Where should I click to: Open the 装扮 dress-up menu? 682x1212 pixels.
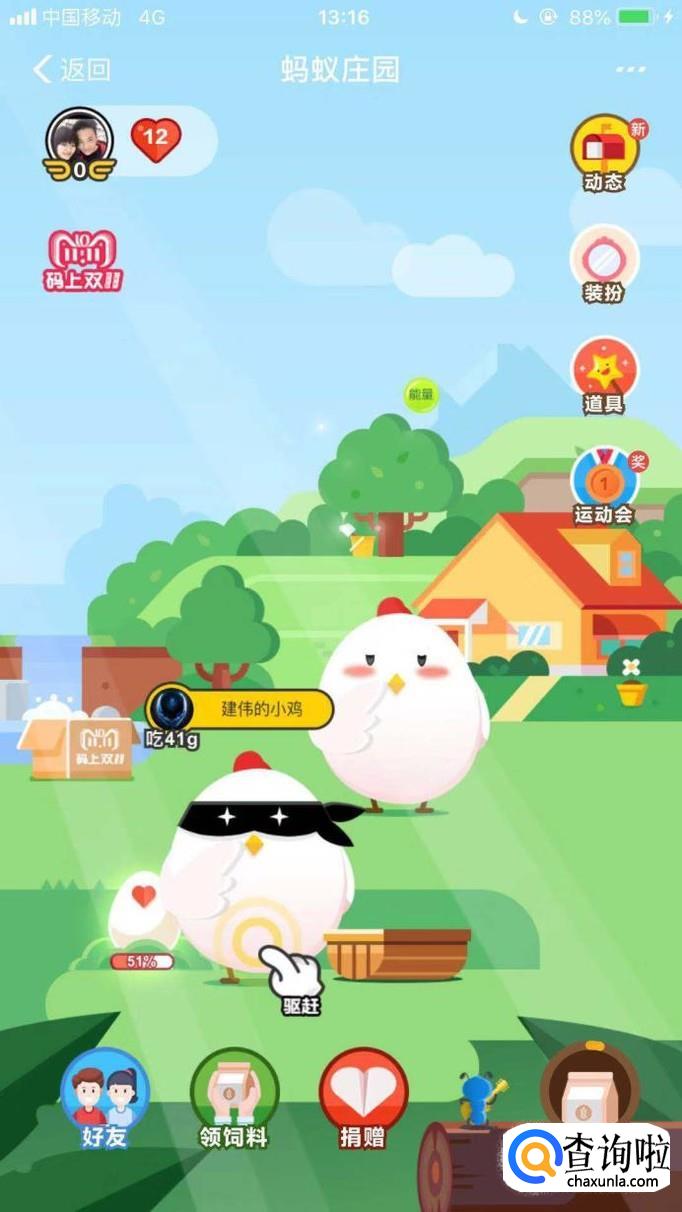pyautogui.click(x=604, y=263)
